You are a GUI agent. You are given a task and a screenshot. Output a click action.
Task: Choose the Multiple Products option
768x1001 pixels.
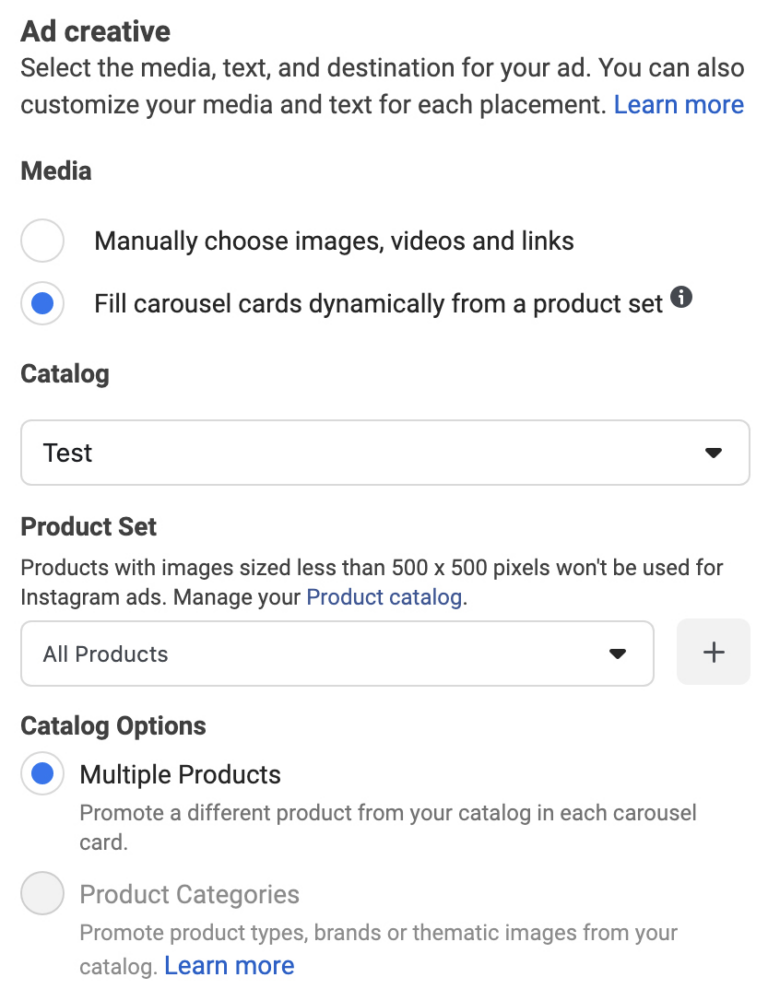click(43, 774)
